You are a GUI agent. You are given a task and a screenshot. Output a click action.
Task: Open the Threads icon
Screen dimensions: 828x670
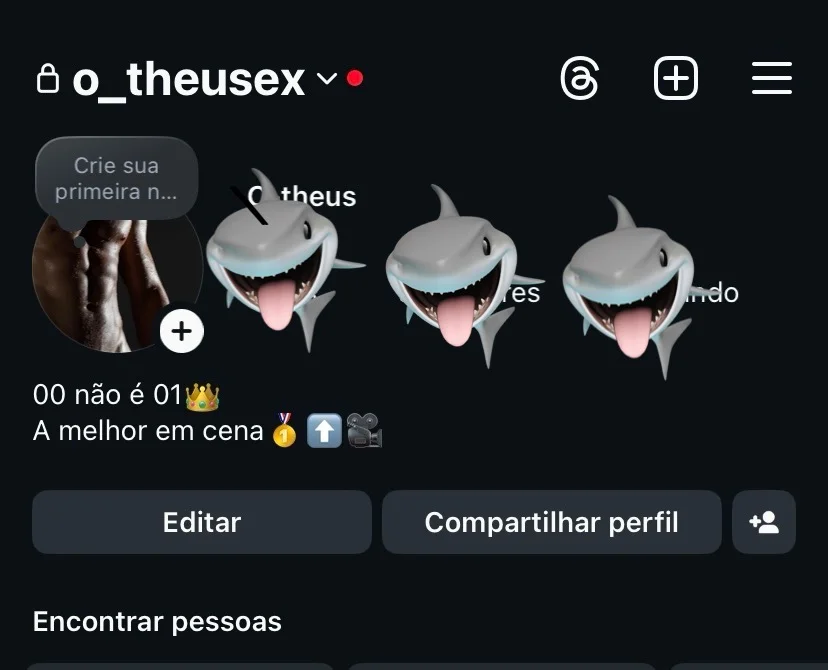[x=580, y=78]
